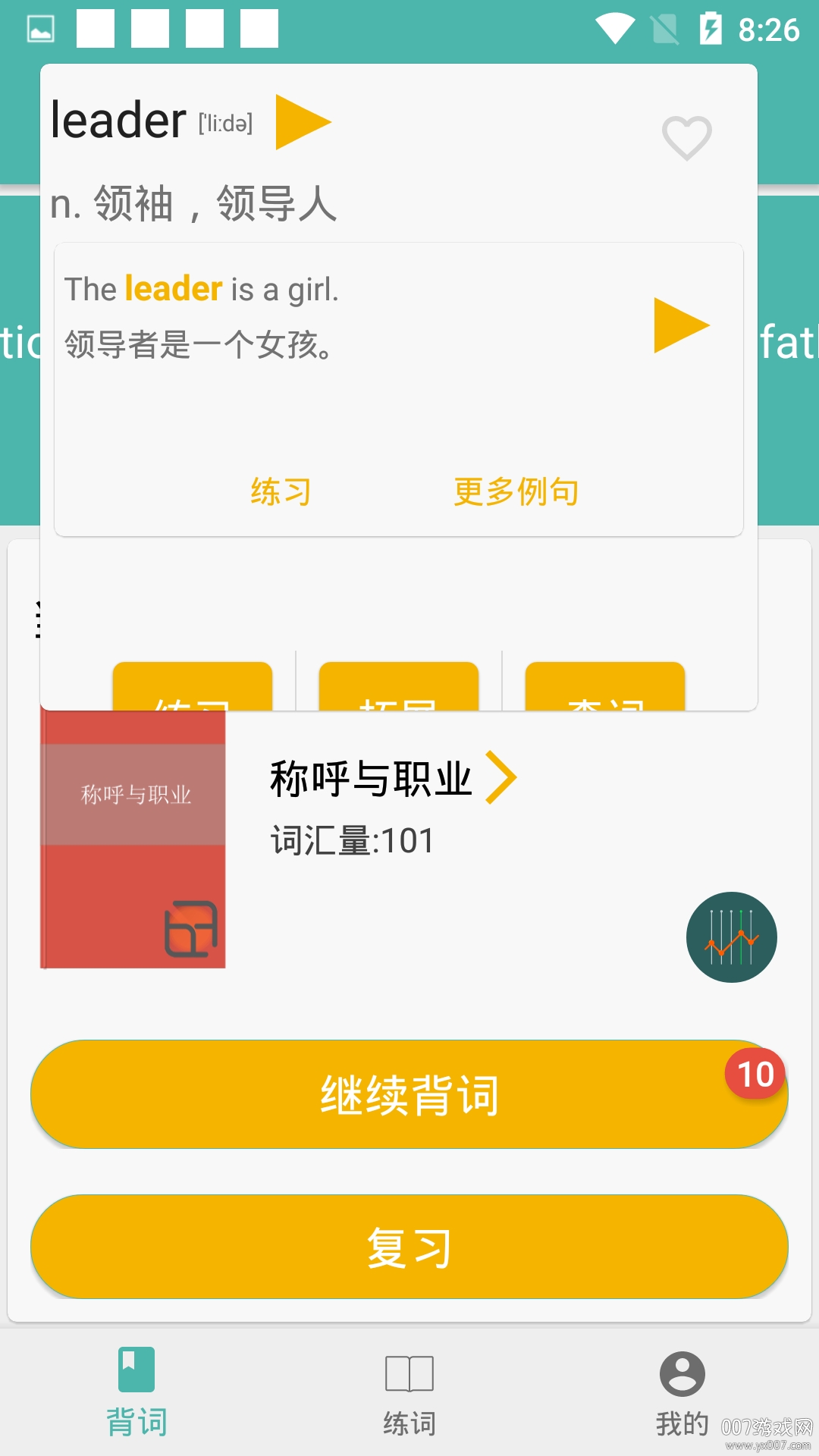The width and height of the screenshot is (819, 1456).
Task: Continue memorizing with 继续背词
Action: coord(409,1094)
